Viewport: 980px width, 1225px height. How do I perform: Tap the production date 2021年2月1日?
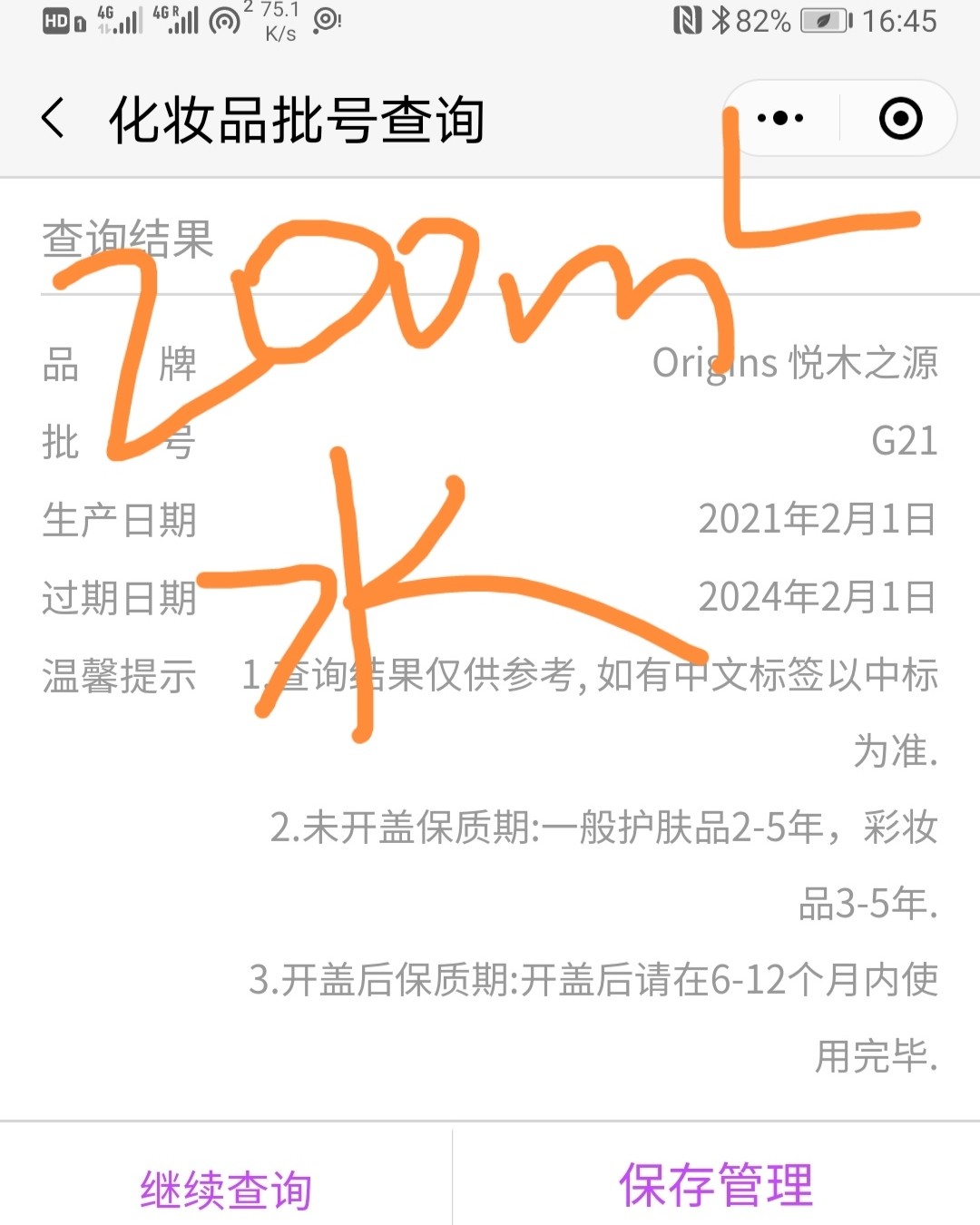818,520
